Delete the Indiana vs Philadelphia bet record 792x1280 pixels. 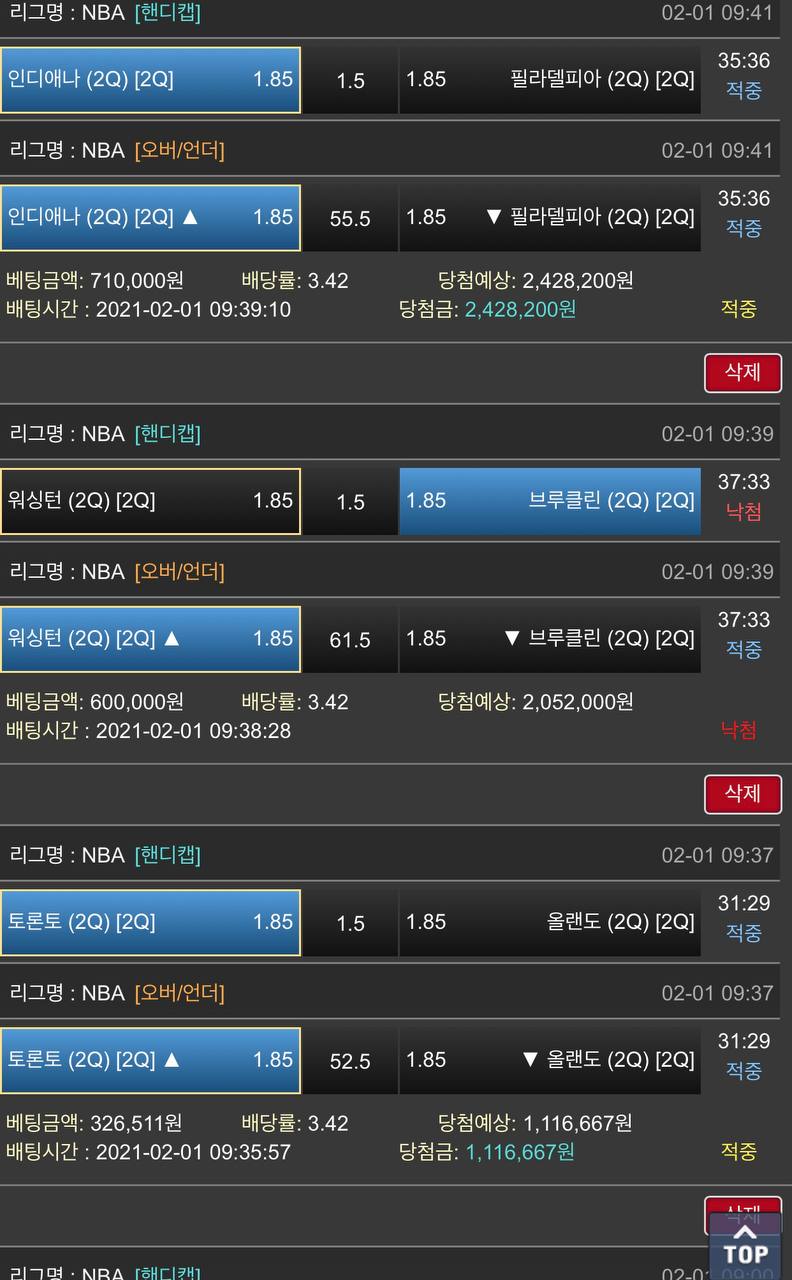pos(742,373)
